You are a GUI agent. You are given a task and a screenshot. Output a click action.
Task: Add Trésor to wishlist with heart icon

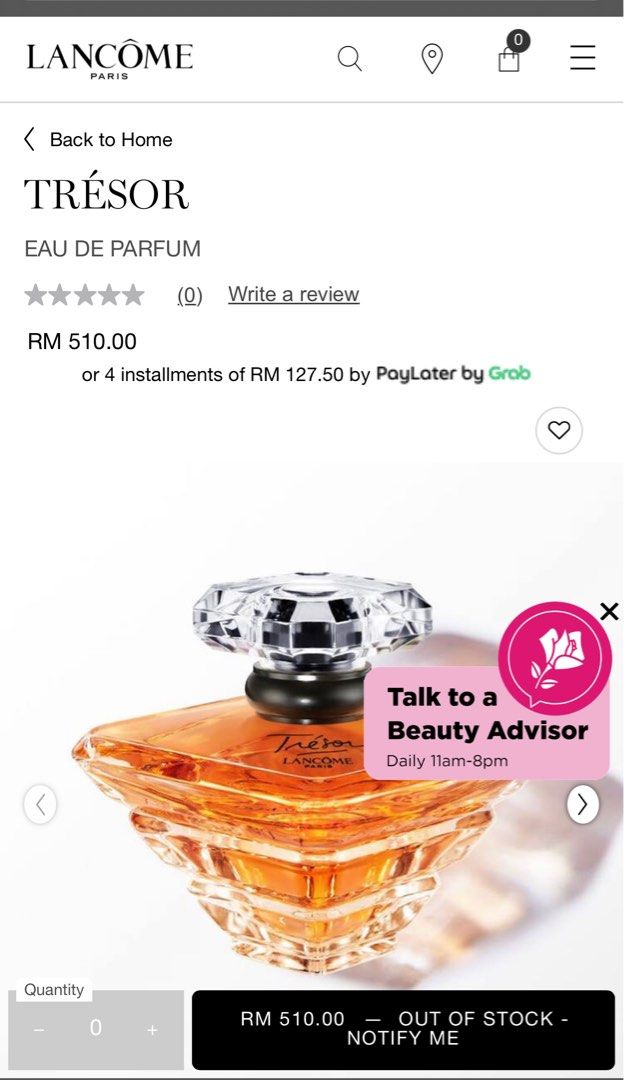[559, 431]
